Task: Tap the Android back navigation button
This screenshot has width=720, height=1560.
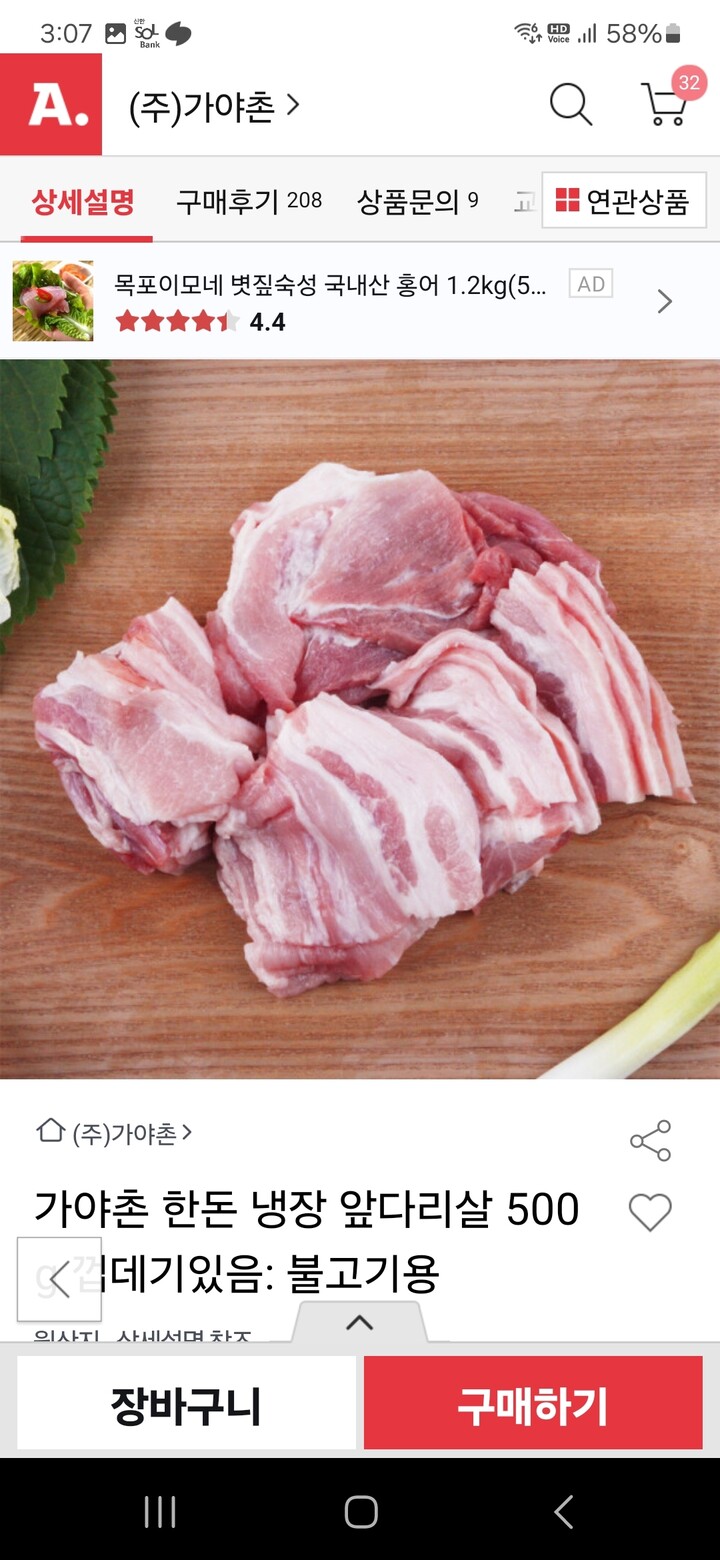Action: point(560,1512)
